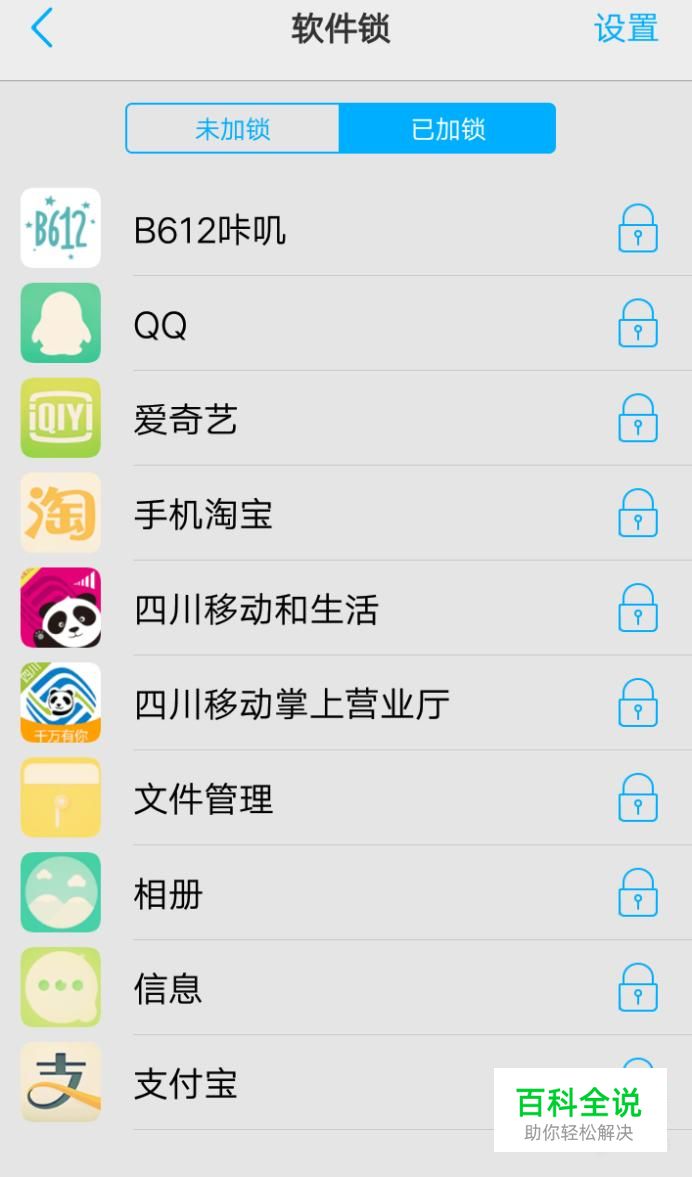Go back using the top-left arrow
The height and width of the screenshot is (1177, 692).
click(42, 28)
